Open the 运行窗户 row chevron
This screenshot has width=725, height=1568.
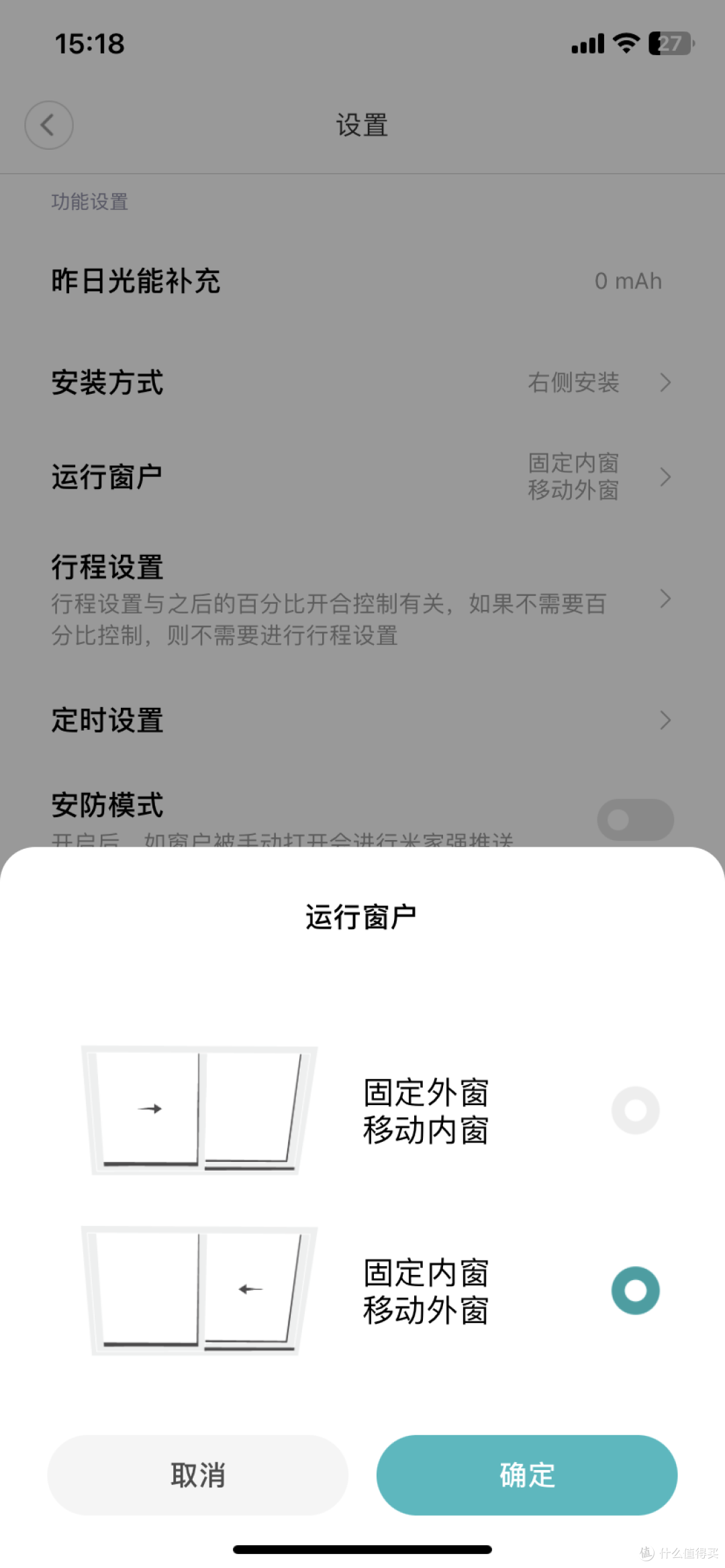(x=665, y=476)
